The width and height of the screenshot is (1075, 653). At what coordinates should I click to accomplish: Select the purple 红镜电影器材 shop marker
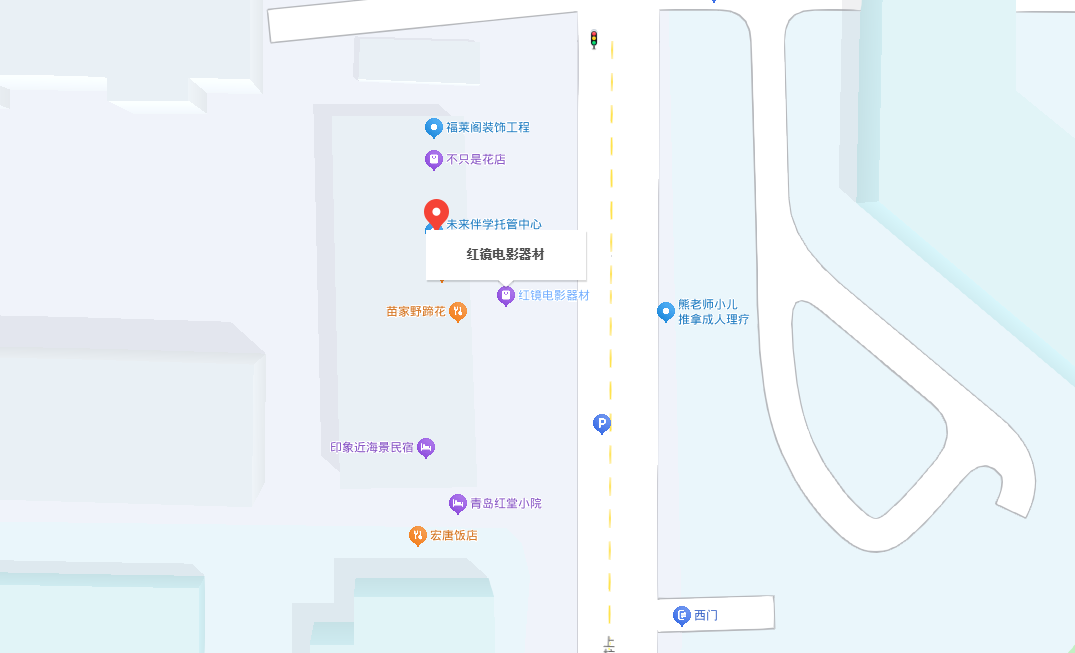click(506, 296)
